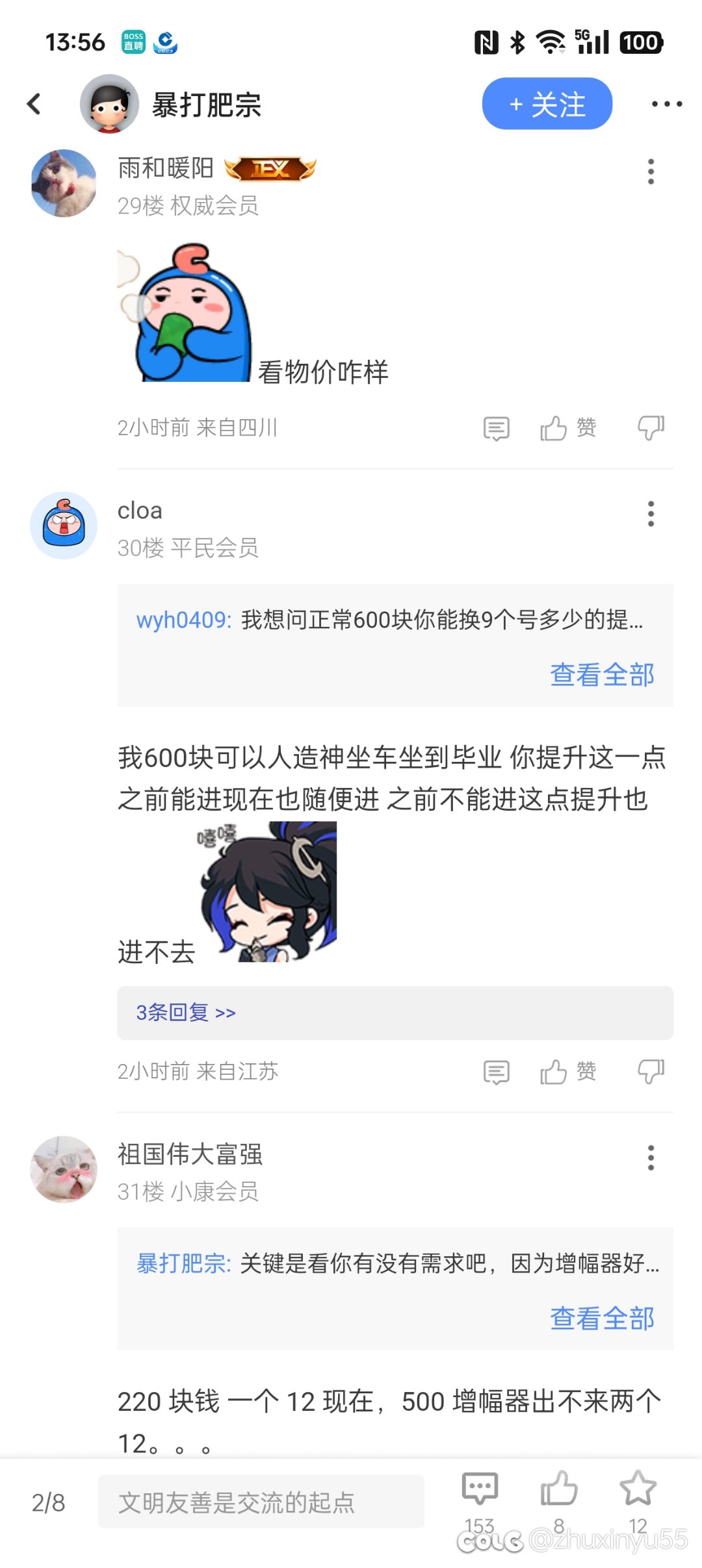
Task: Tap 查看全部 under wyh0409's quoted text
Action: pos(602,675)
